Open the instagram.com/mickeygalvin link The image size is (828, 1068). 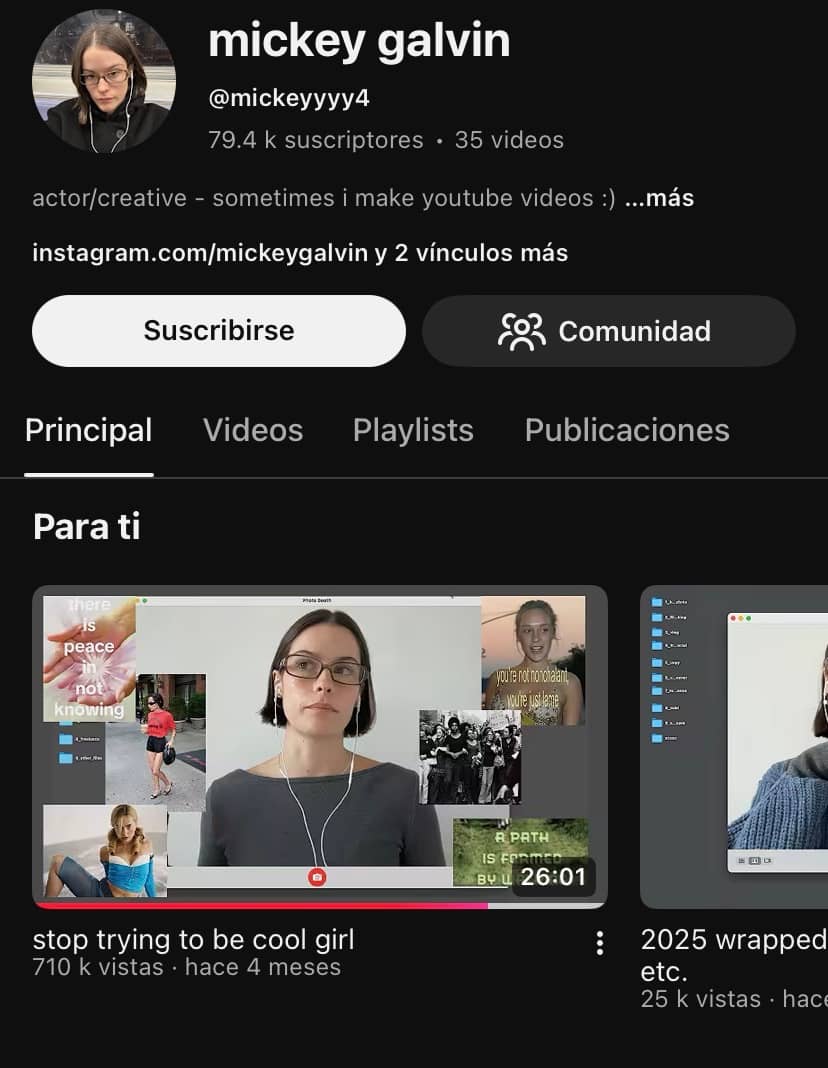[x=200, y=253]
